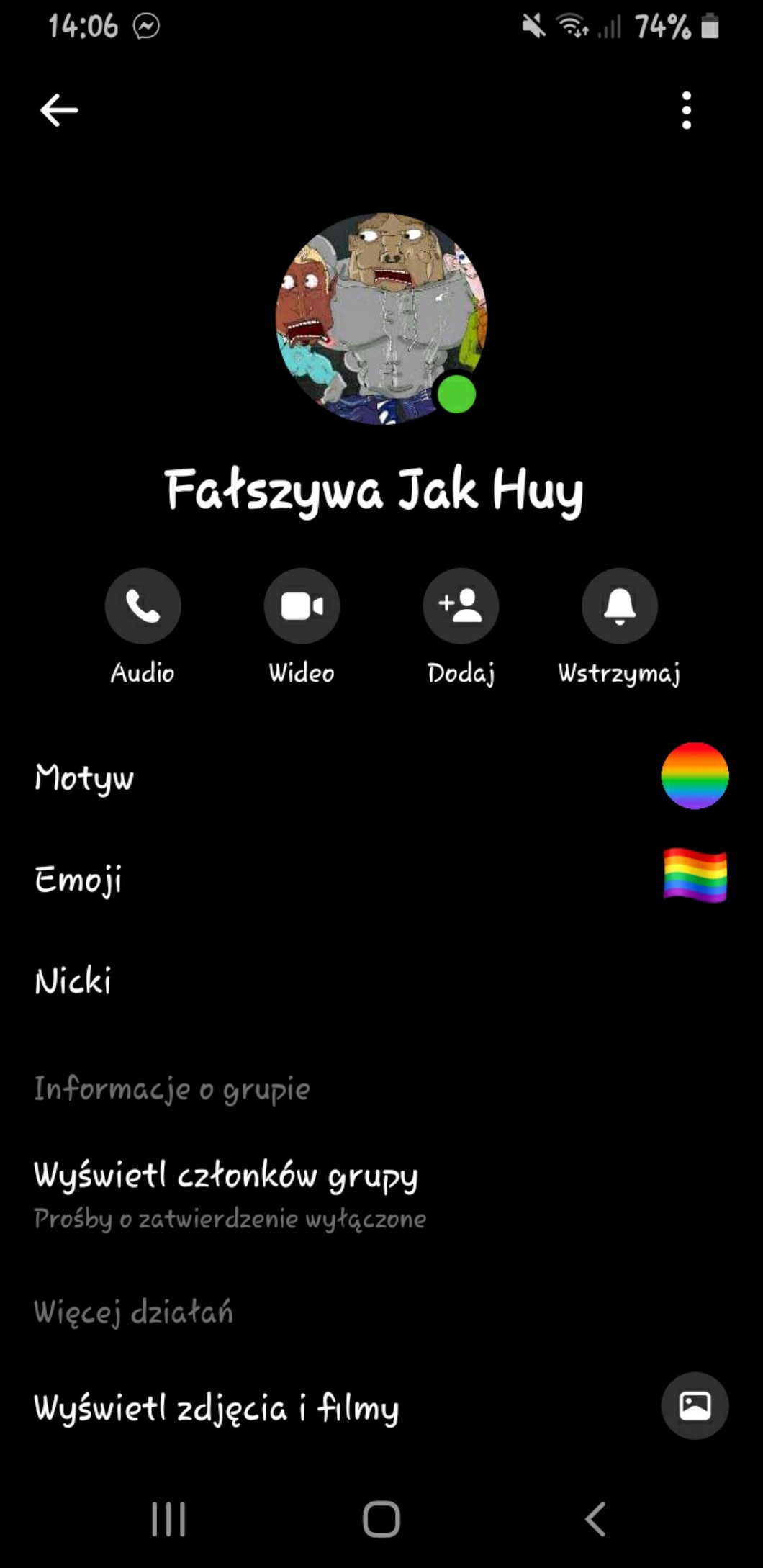Open Wyświetl zdjęcia i filmy
The image size is (763, 1568).
[216, 1407]
